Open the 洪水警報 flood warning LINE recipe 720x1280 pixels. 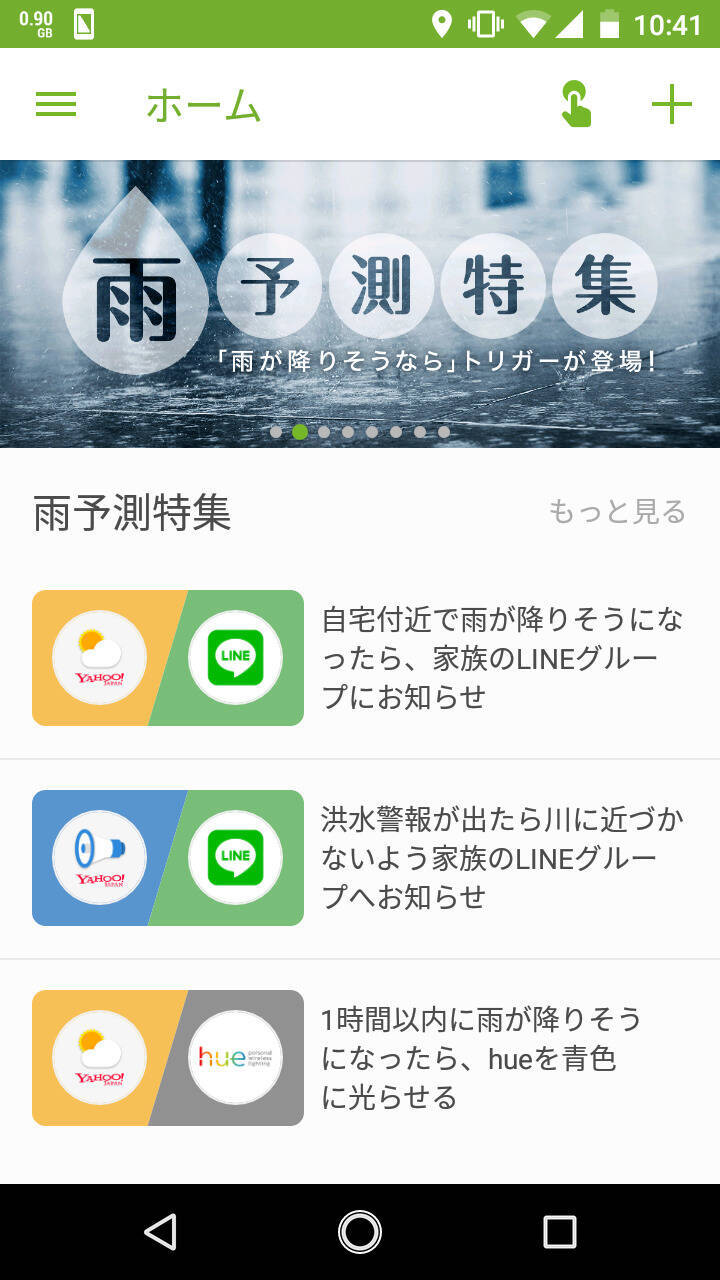360,858
